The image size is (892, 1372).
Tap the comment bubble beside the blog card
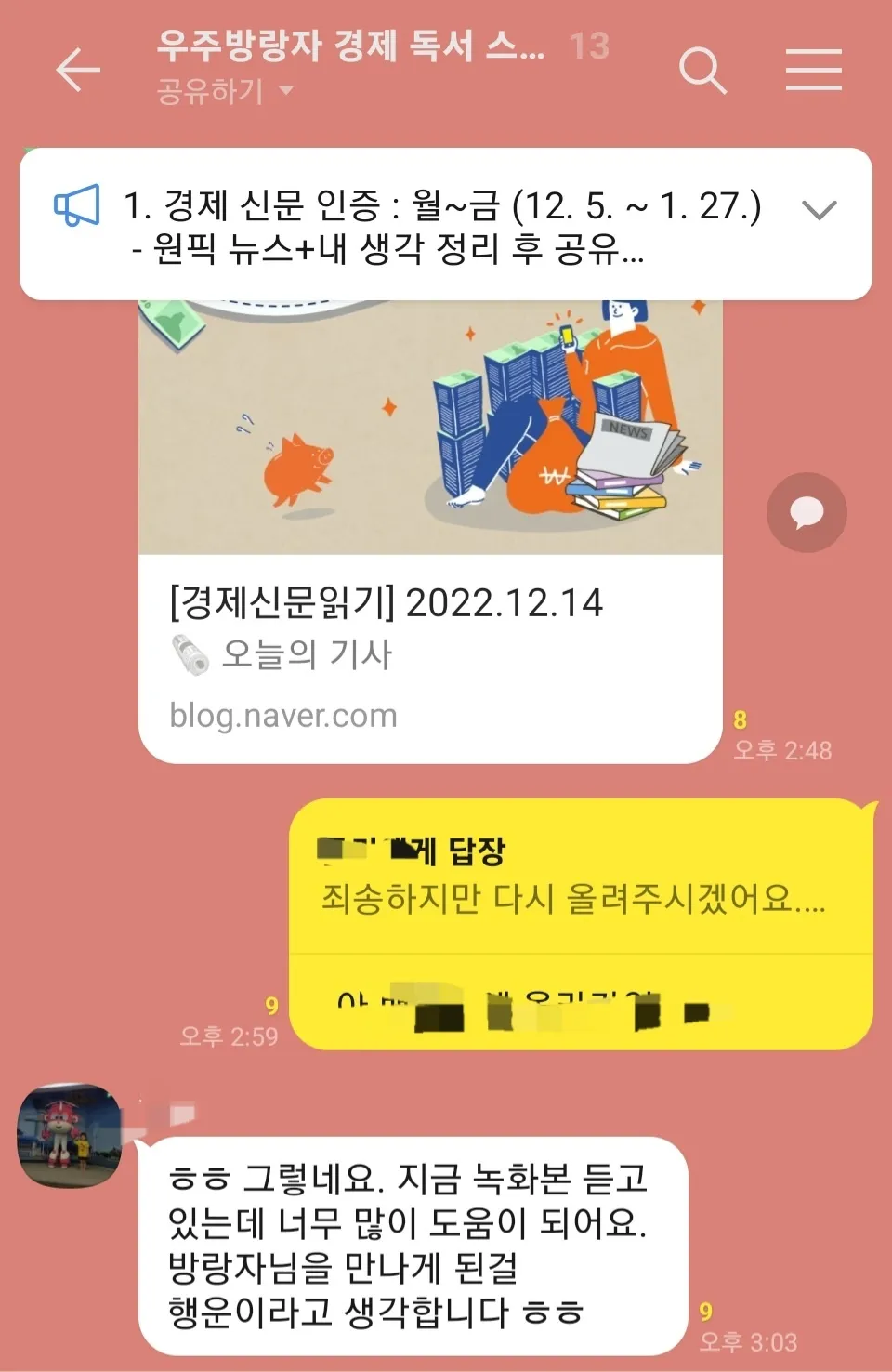(806, 513)
